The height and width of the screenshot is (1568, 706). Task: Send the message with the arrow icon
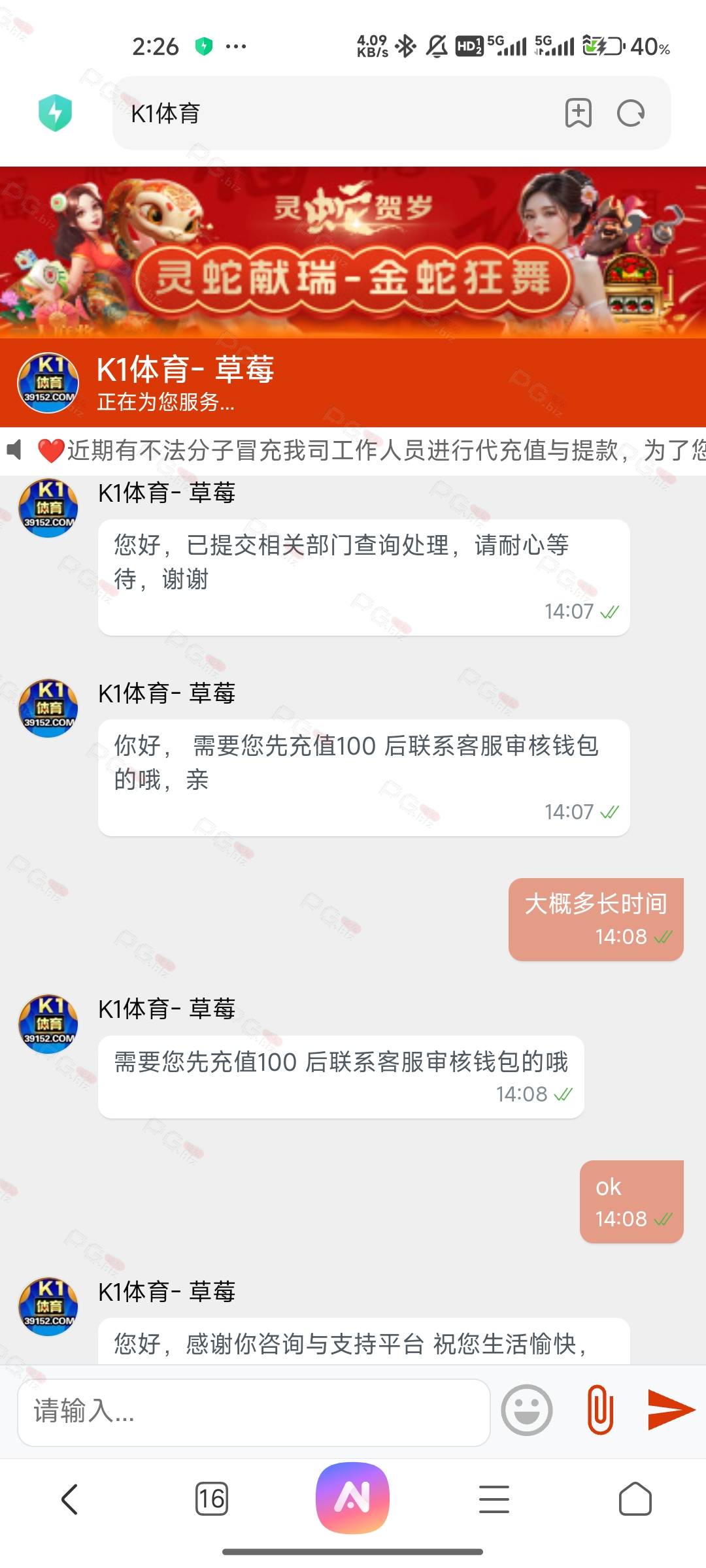click(x=671, y=1410)
